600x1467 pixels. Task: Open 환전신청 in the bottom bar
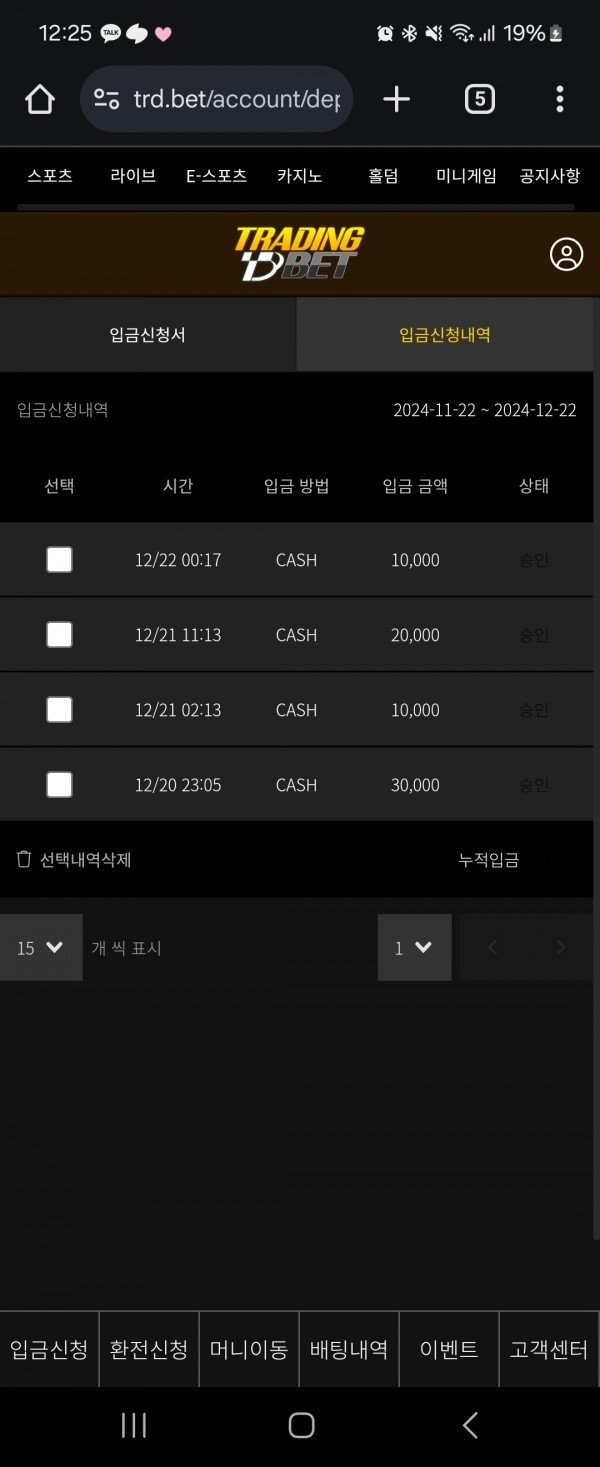149,1349
